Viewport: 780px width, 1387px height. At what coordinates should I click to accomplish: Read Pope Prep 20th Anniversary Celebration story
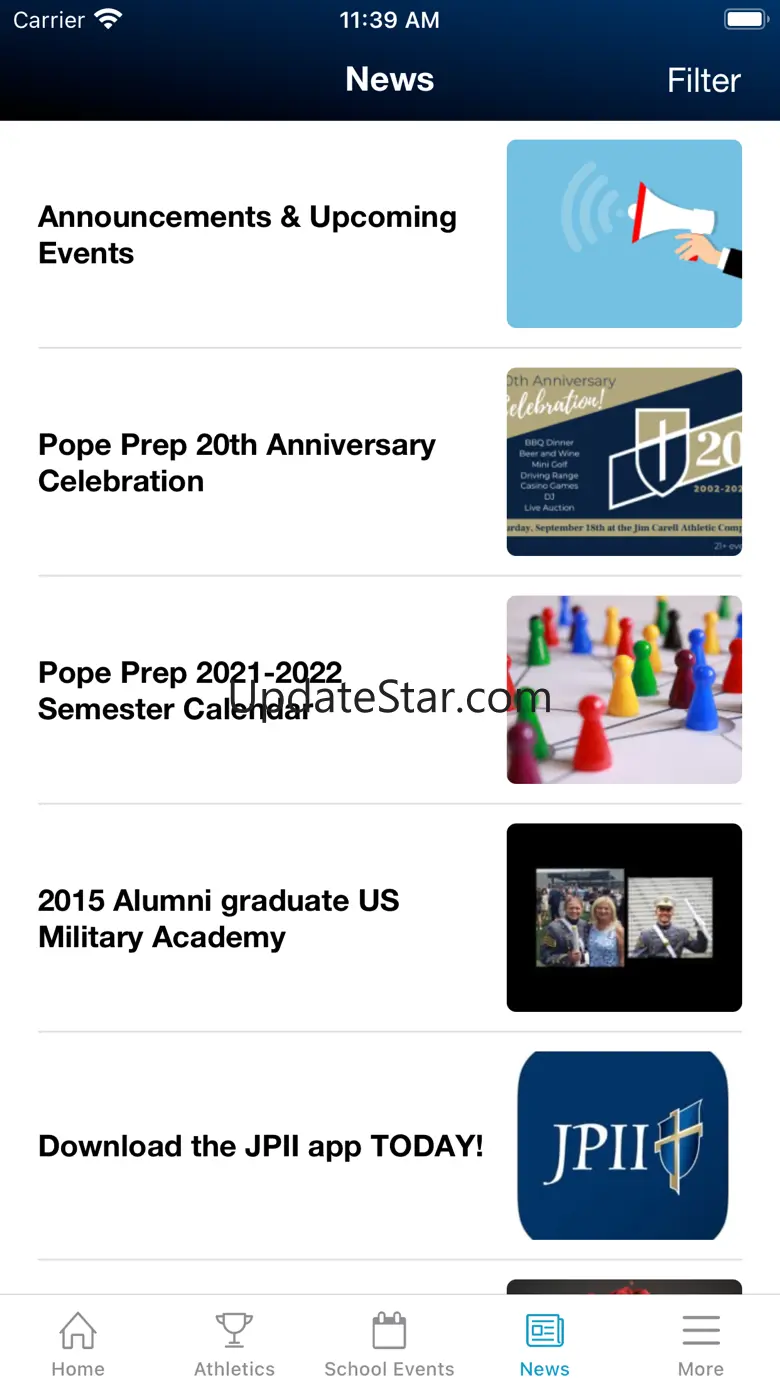pyautogui.click(x=237, y=462)
